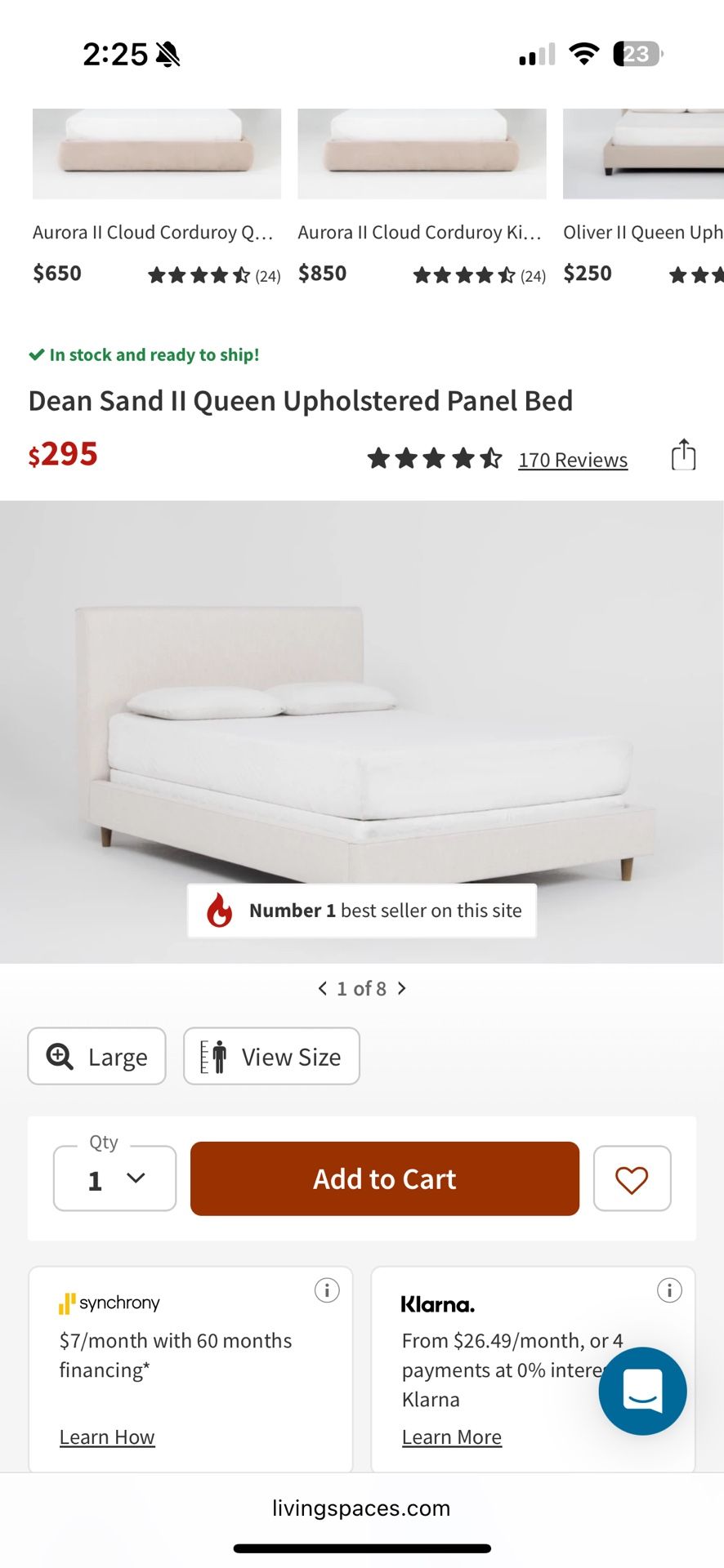Show Klarna payment info icon
Screen dimensions: 724x1568
coord(669,1290)
